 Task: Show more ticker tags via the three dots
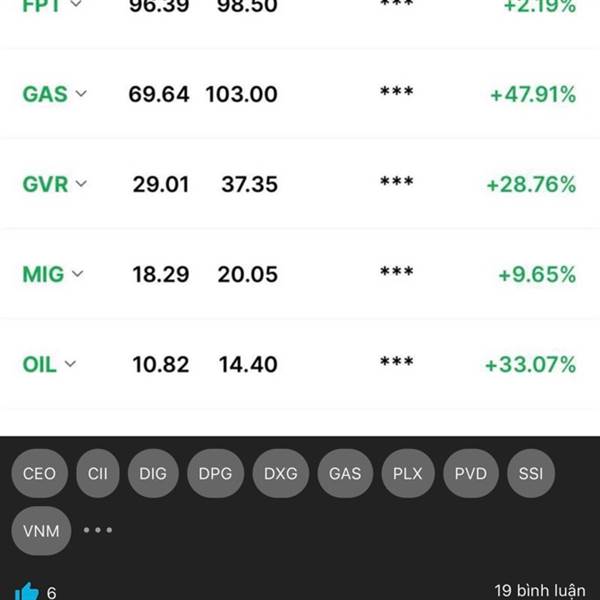click(x=98, y=530)
